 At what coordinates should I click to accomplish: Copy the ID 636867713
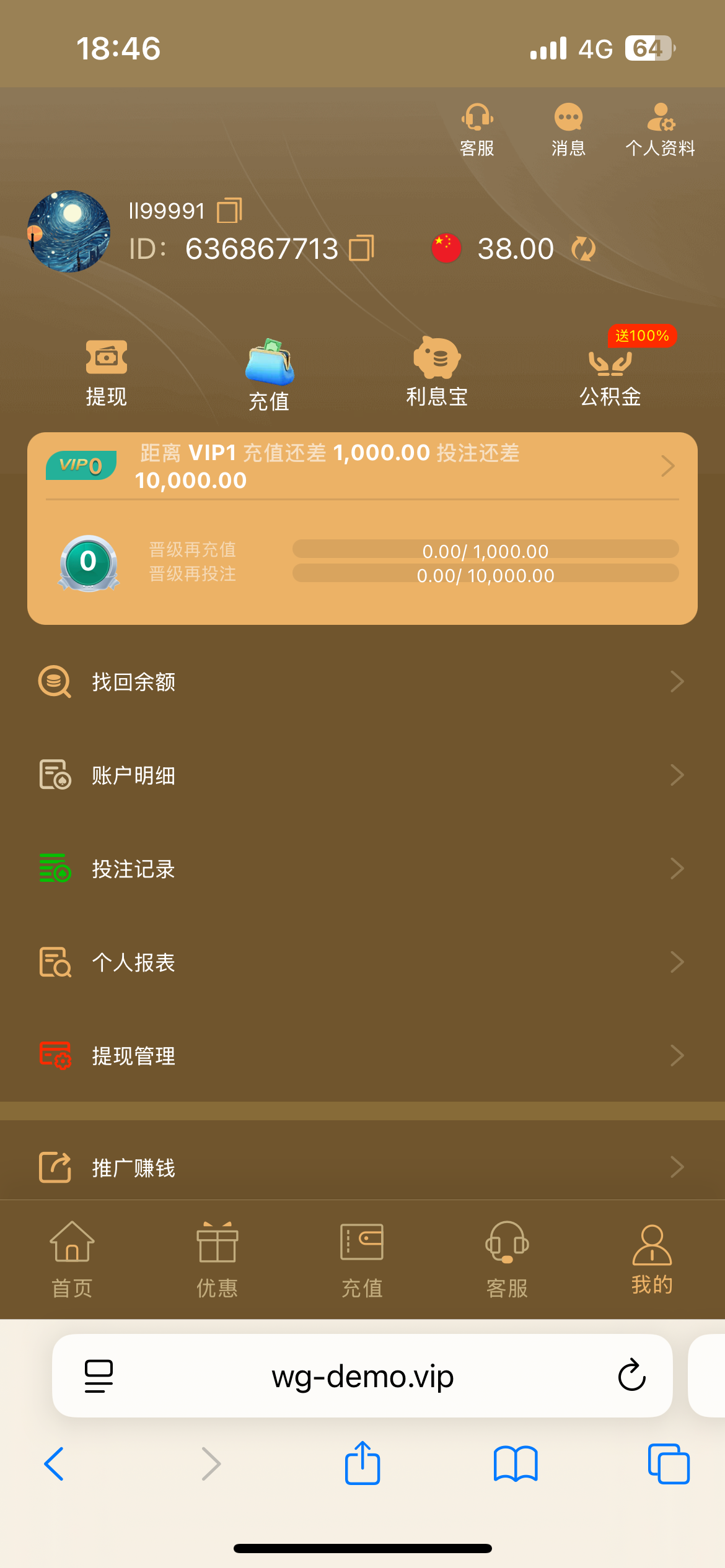pyautogui.click(x=362, y=248)
